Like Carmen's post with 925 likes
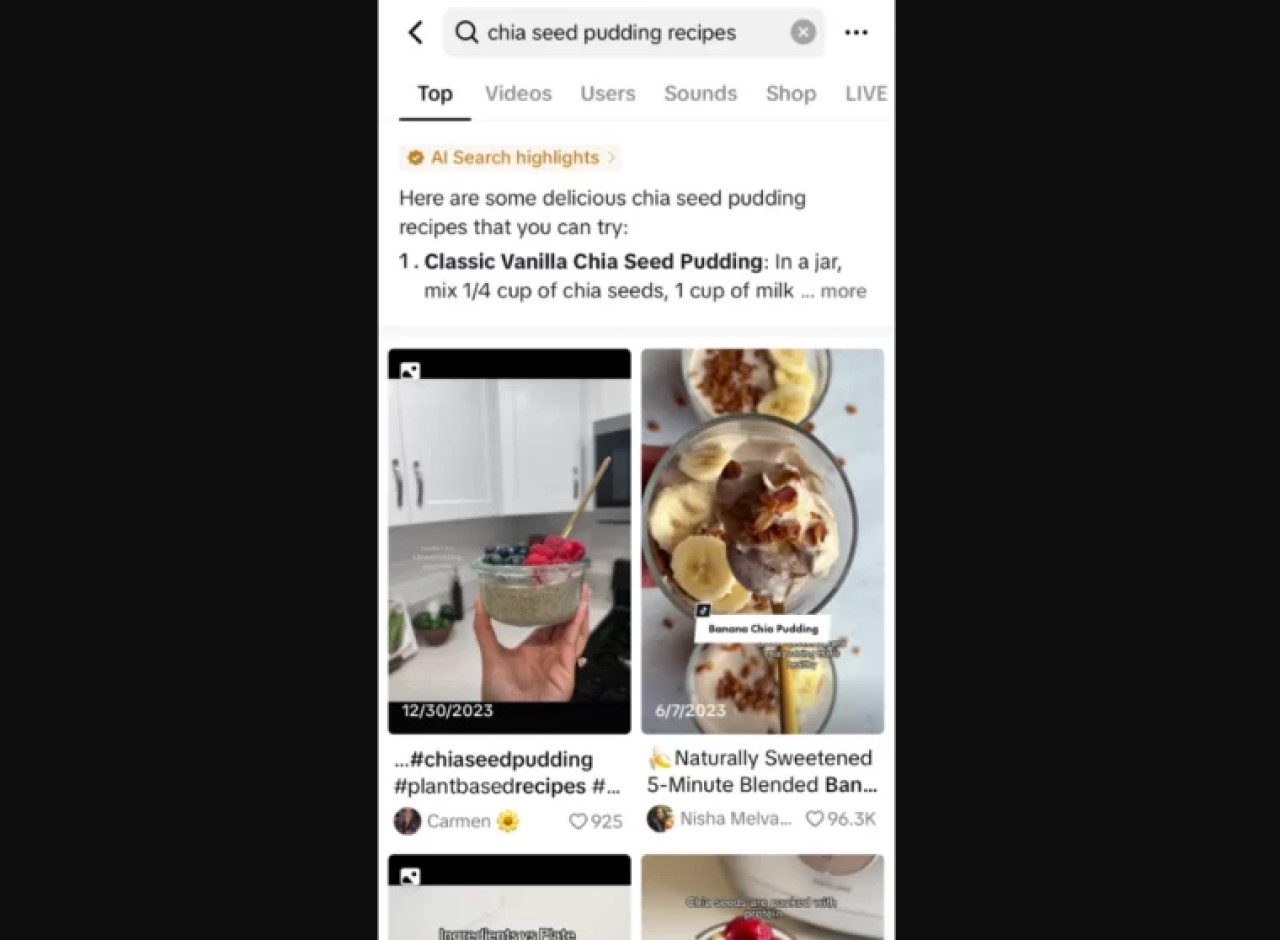This screenshot has width=1280, height=940. (579, 821)
